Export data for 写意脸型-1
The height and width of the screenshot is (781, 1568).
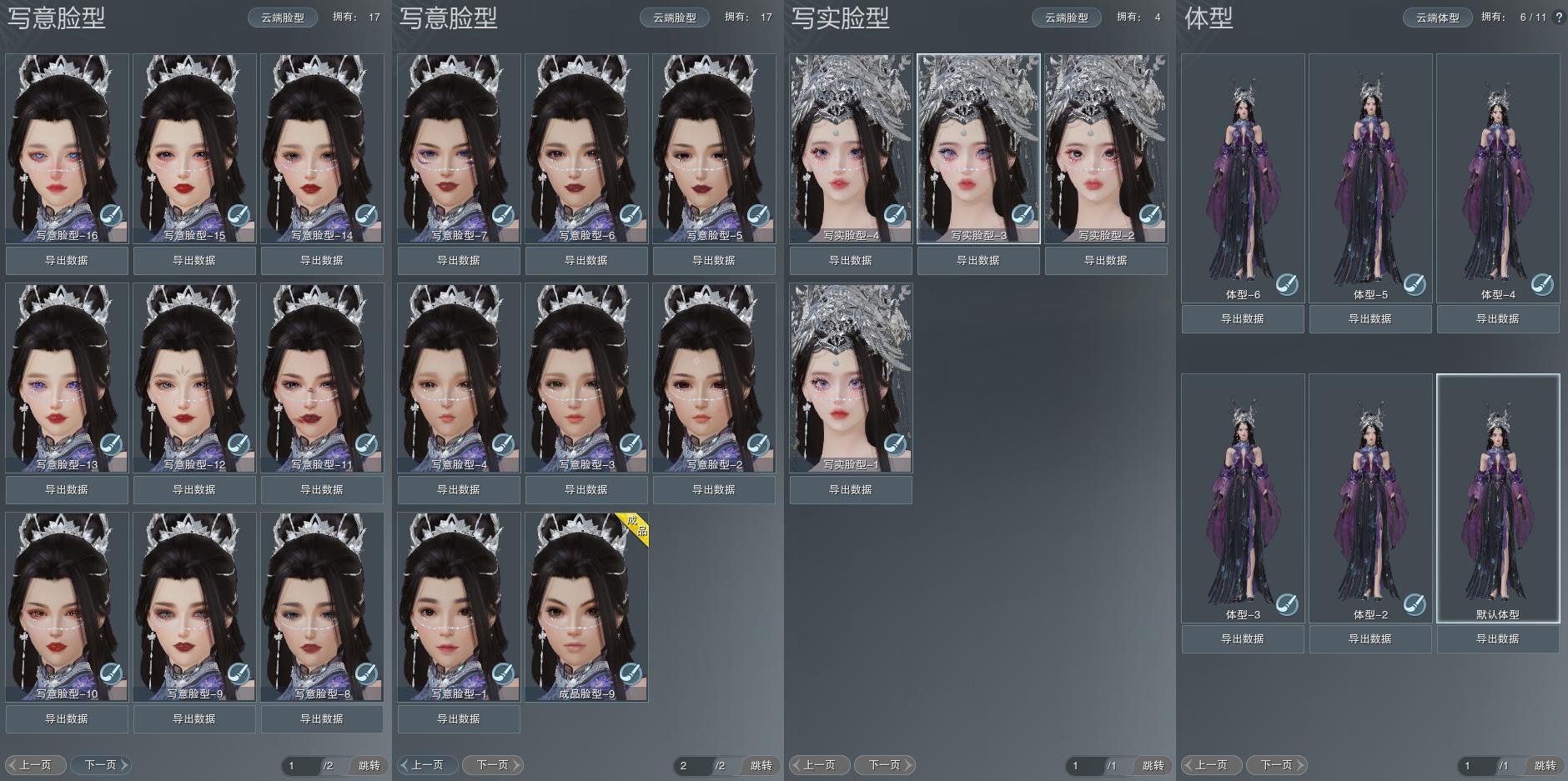pyautogui.click(x=459, y=718)
